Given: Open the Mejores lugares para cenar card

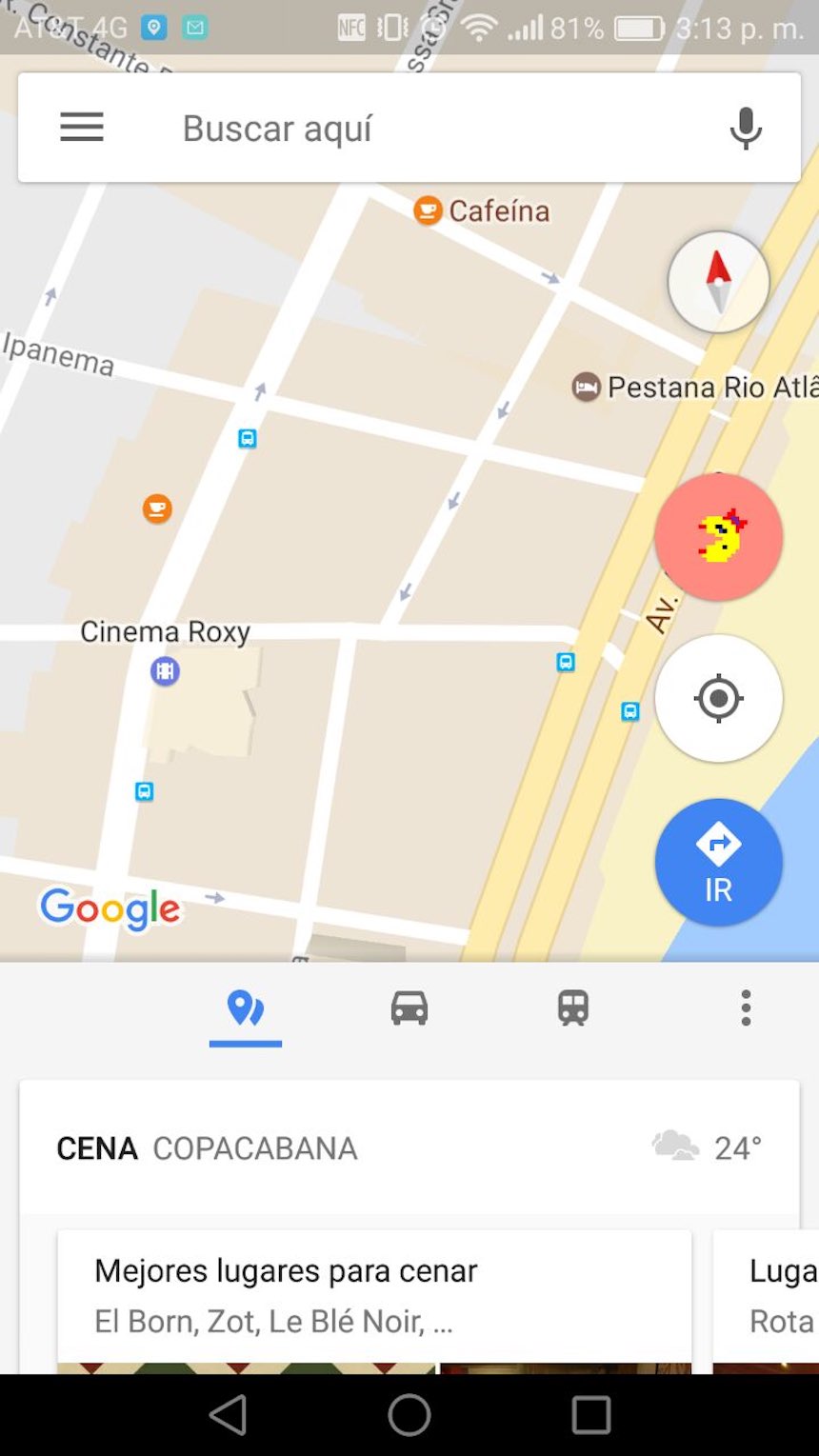Looking at the screenshot, I should (x=373, y=1295).
